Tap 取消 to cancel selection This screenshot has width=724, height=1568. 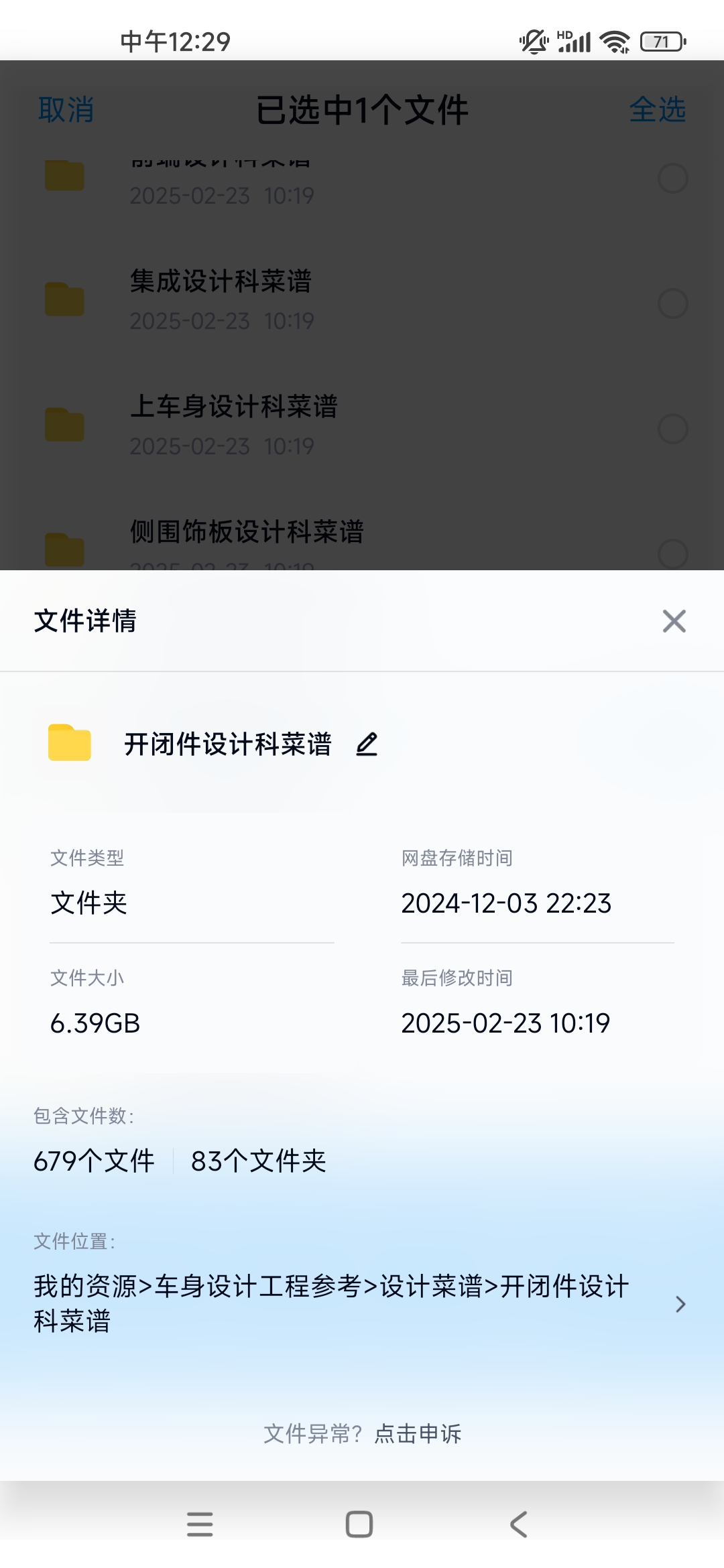coord(66,110)
